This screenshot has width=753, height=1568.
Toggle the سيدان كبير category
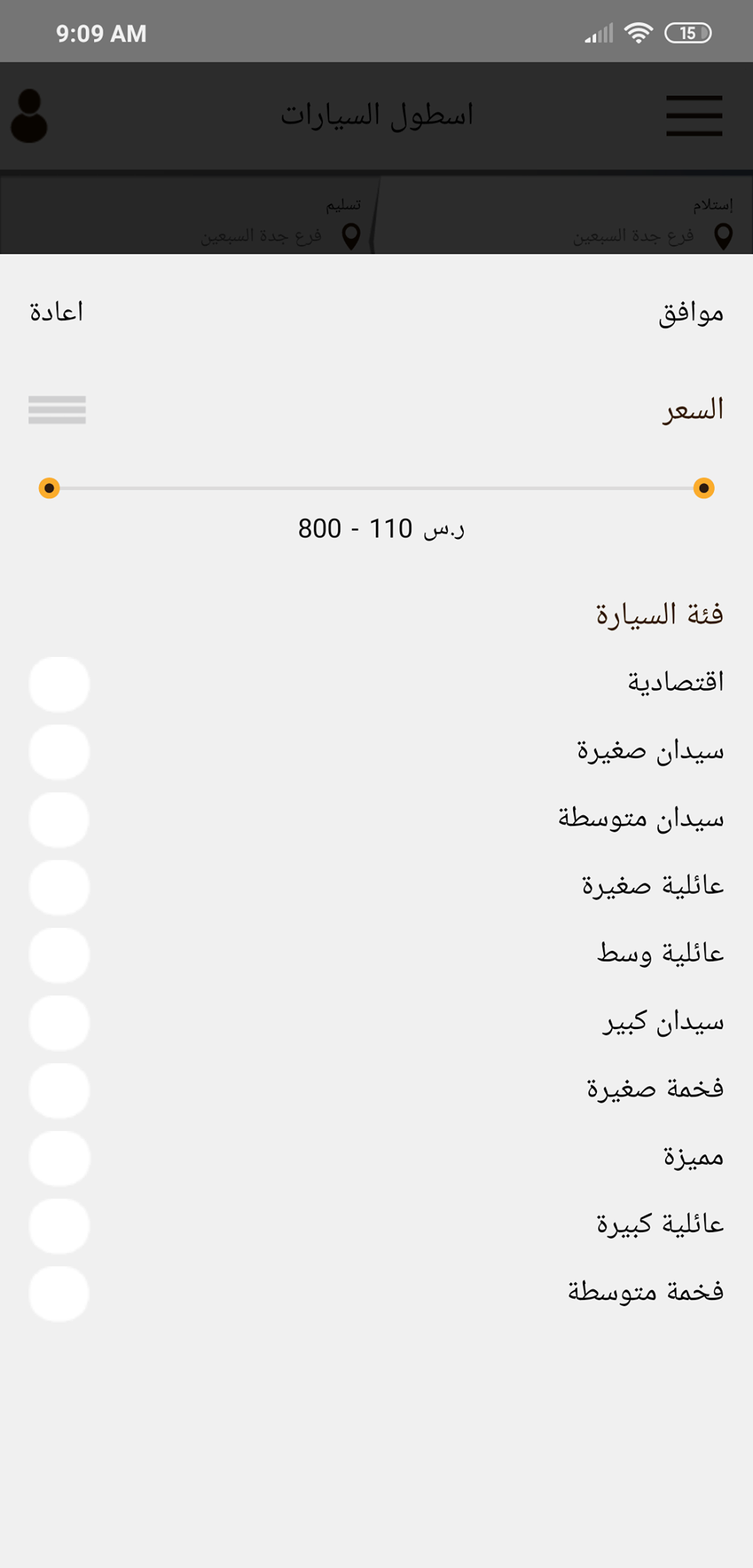click(59, 1023)
